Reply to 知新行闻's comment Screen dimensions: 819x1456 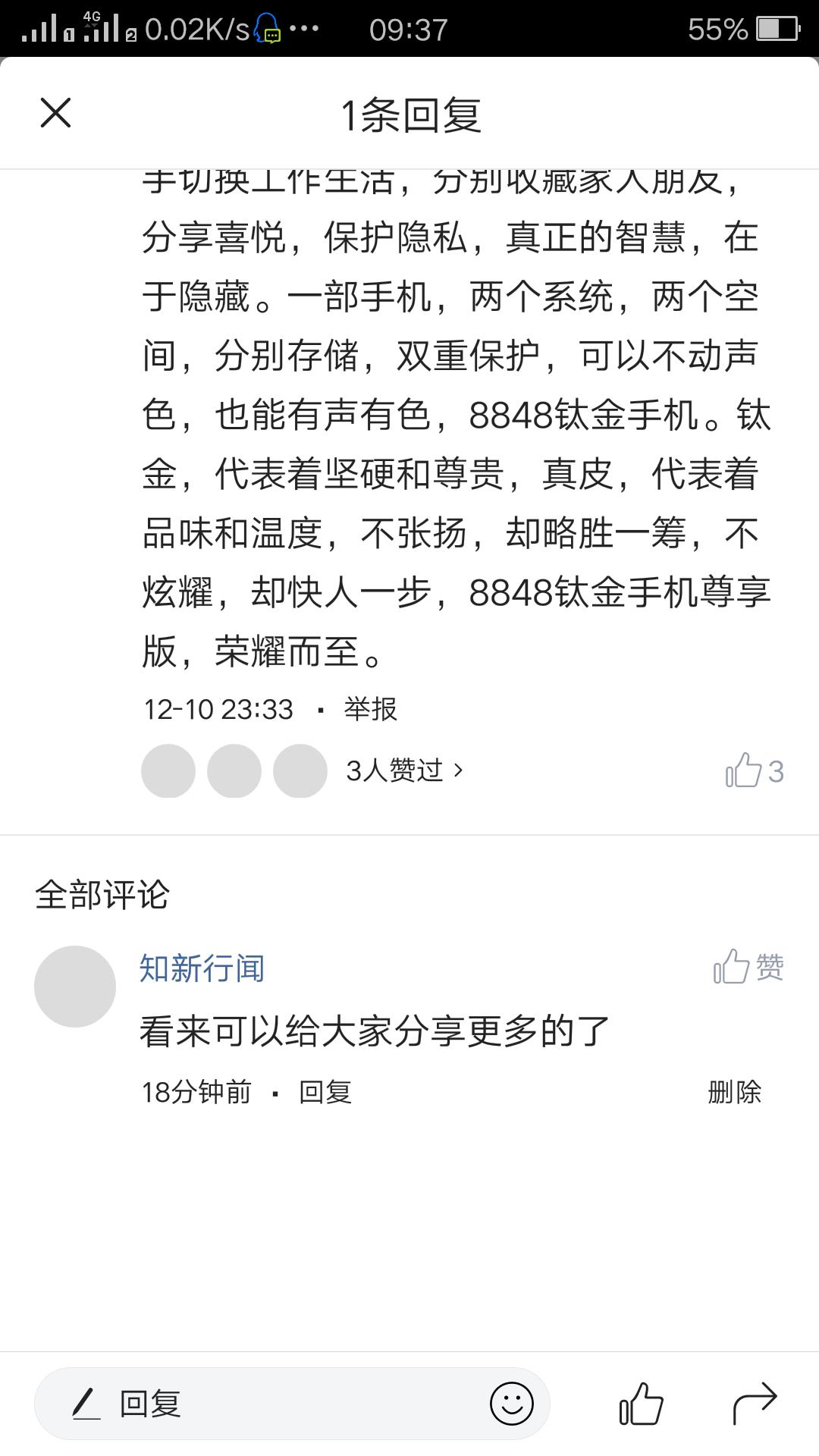[x=325, y=1092]
